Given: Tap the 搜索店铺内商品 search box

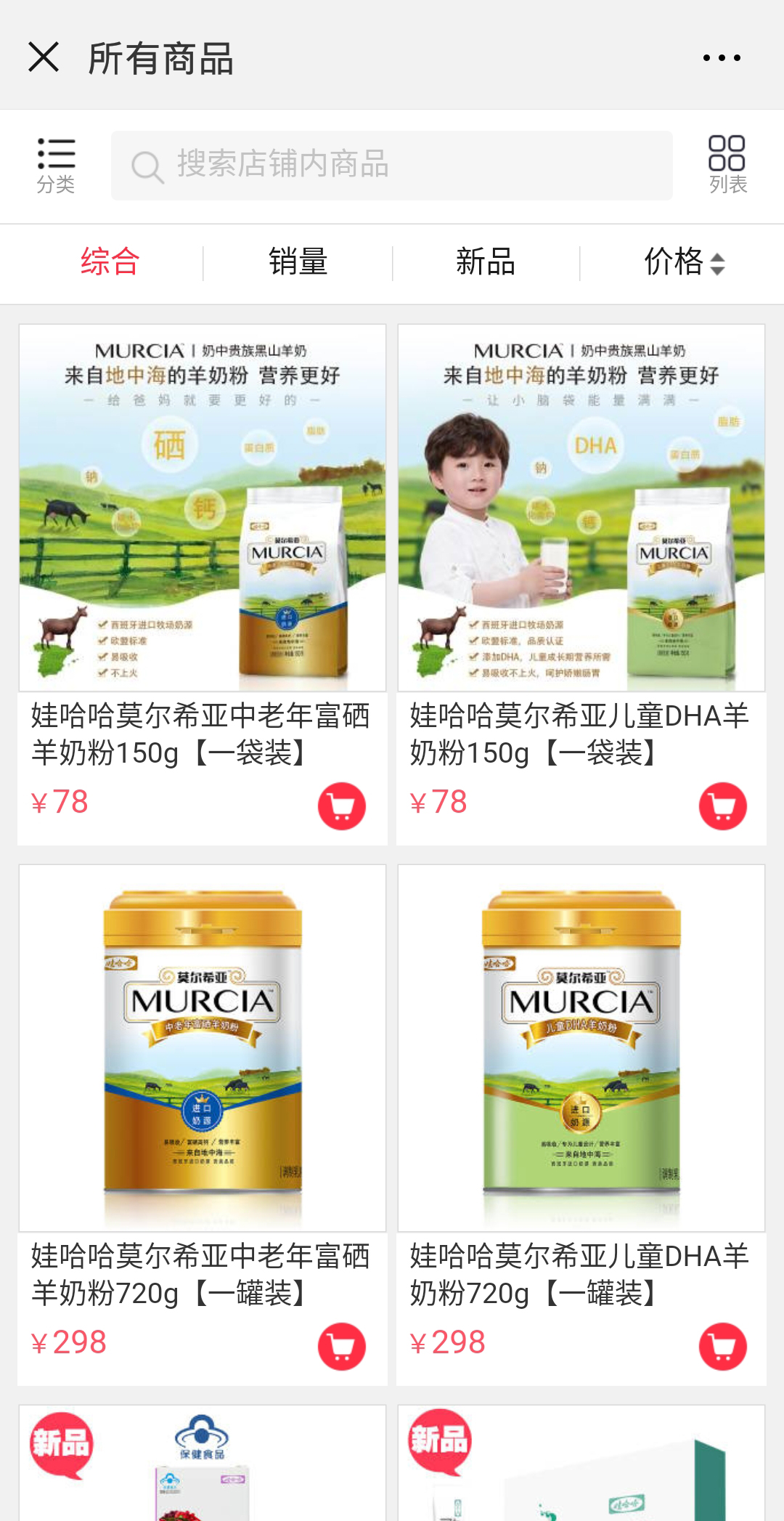Looking at the screenshot, I should (x=392, y=166).
